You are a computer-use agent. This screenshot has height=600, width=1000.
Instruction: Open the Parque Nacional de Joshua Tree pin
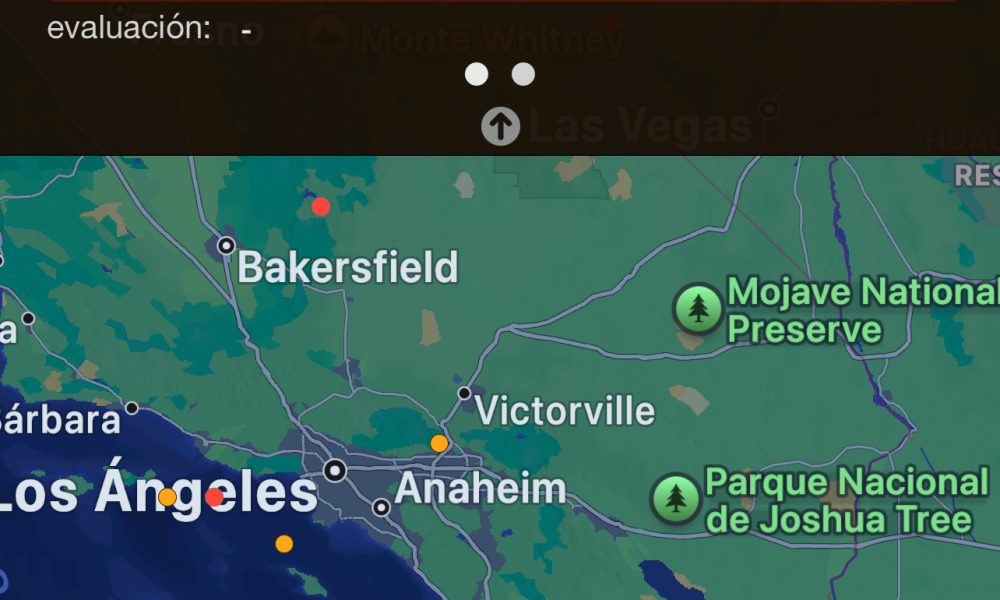(676, 497)
